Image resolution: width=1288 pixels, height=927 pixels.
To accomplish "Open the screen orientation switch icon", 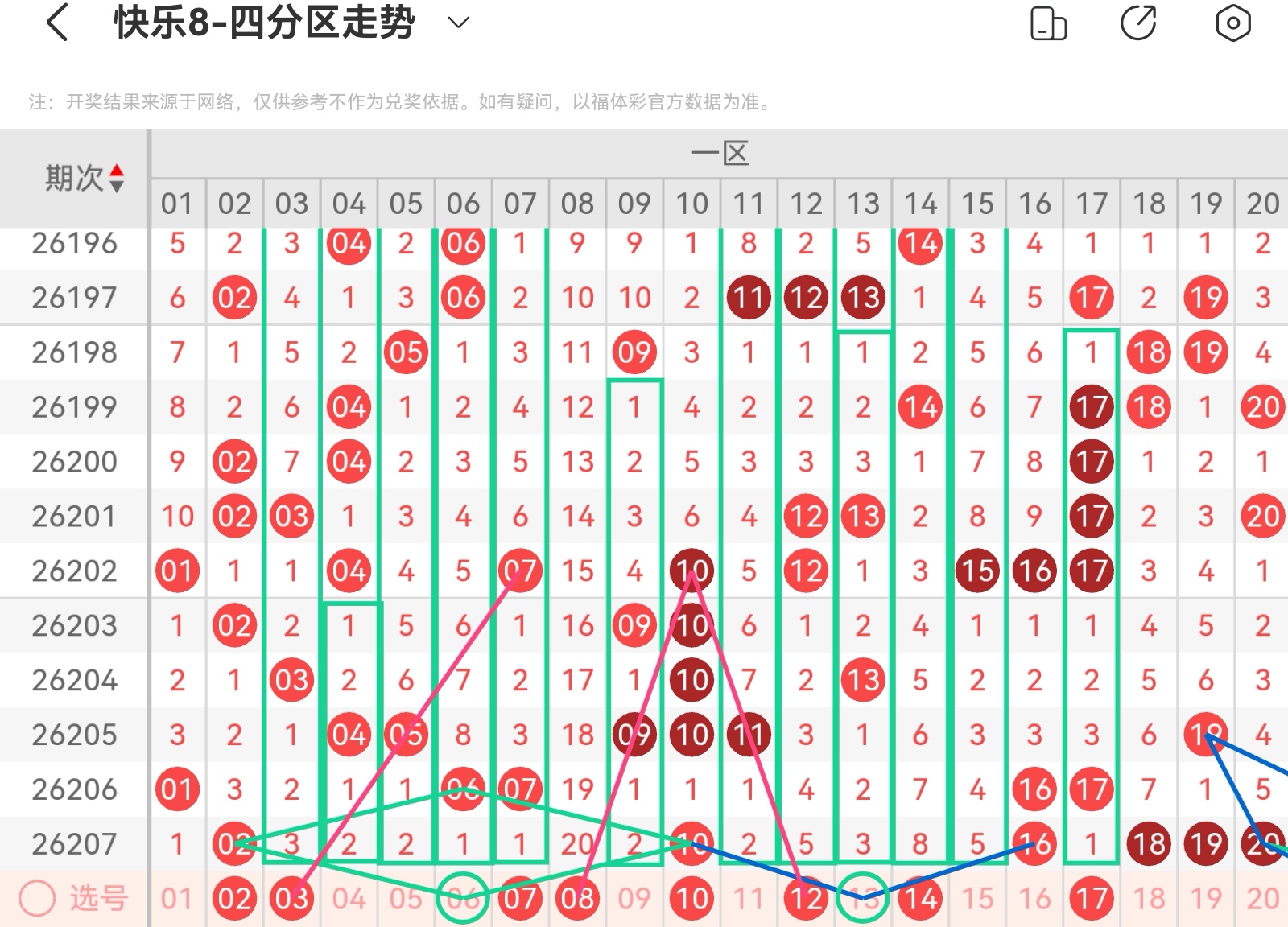I will click(x=1048, y=23).
